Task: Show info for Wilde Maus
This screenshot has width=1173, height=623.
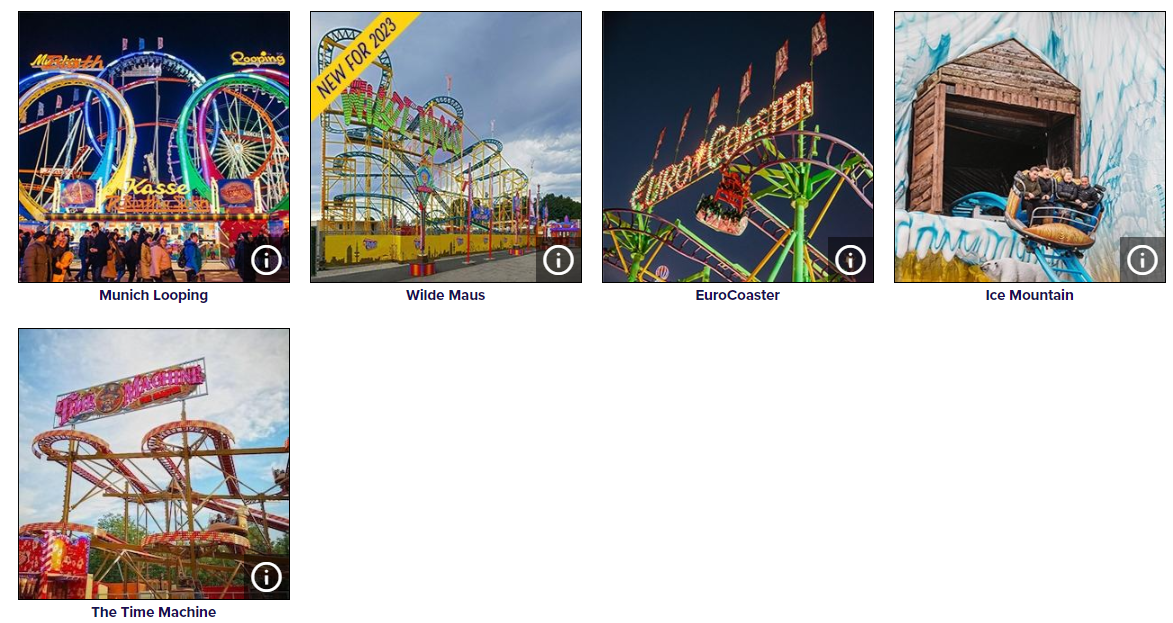Action: [x=558, y=260]
